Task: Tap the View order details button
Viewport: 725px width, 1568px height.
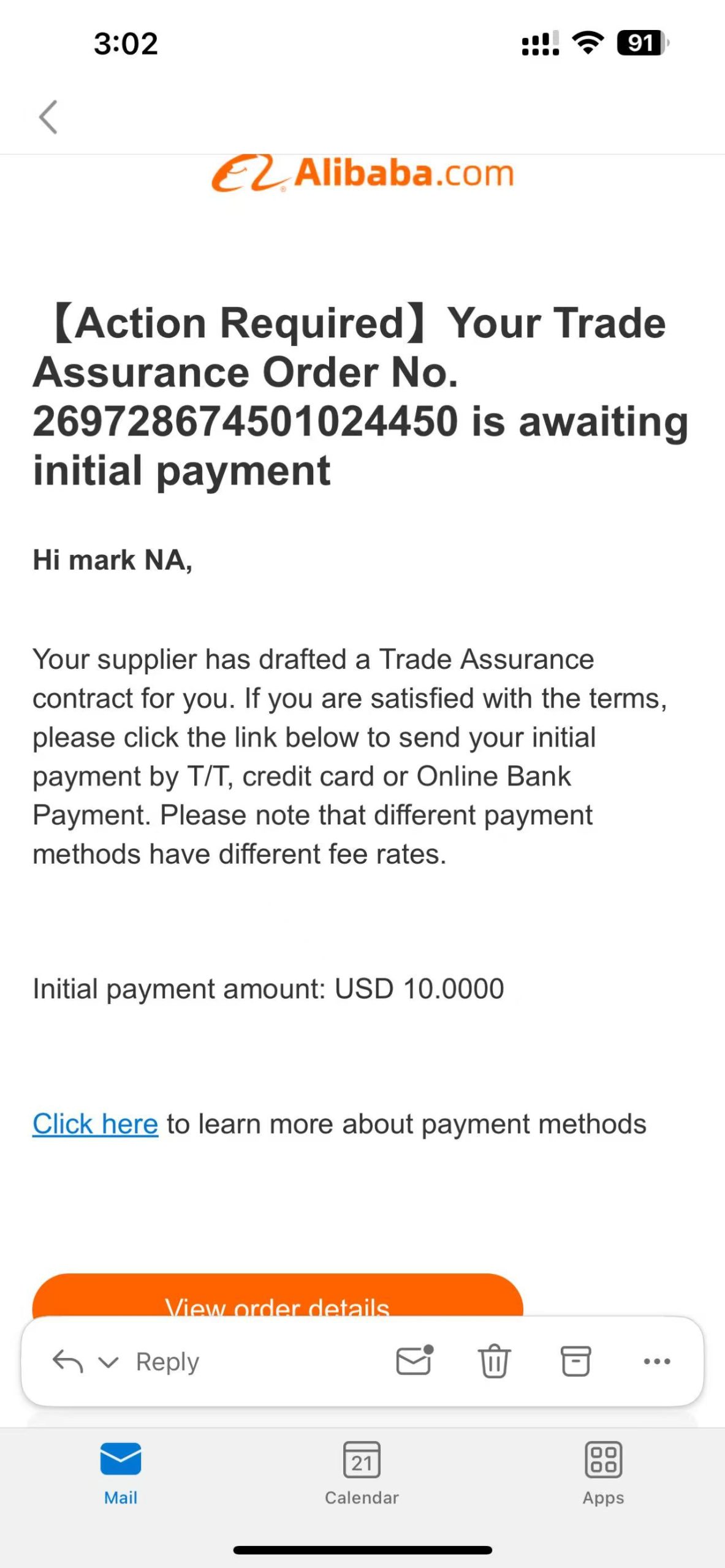Action: coord(278,1295)
